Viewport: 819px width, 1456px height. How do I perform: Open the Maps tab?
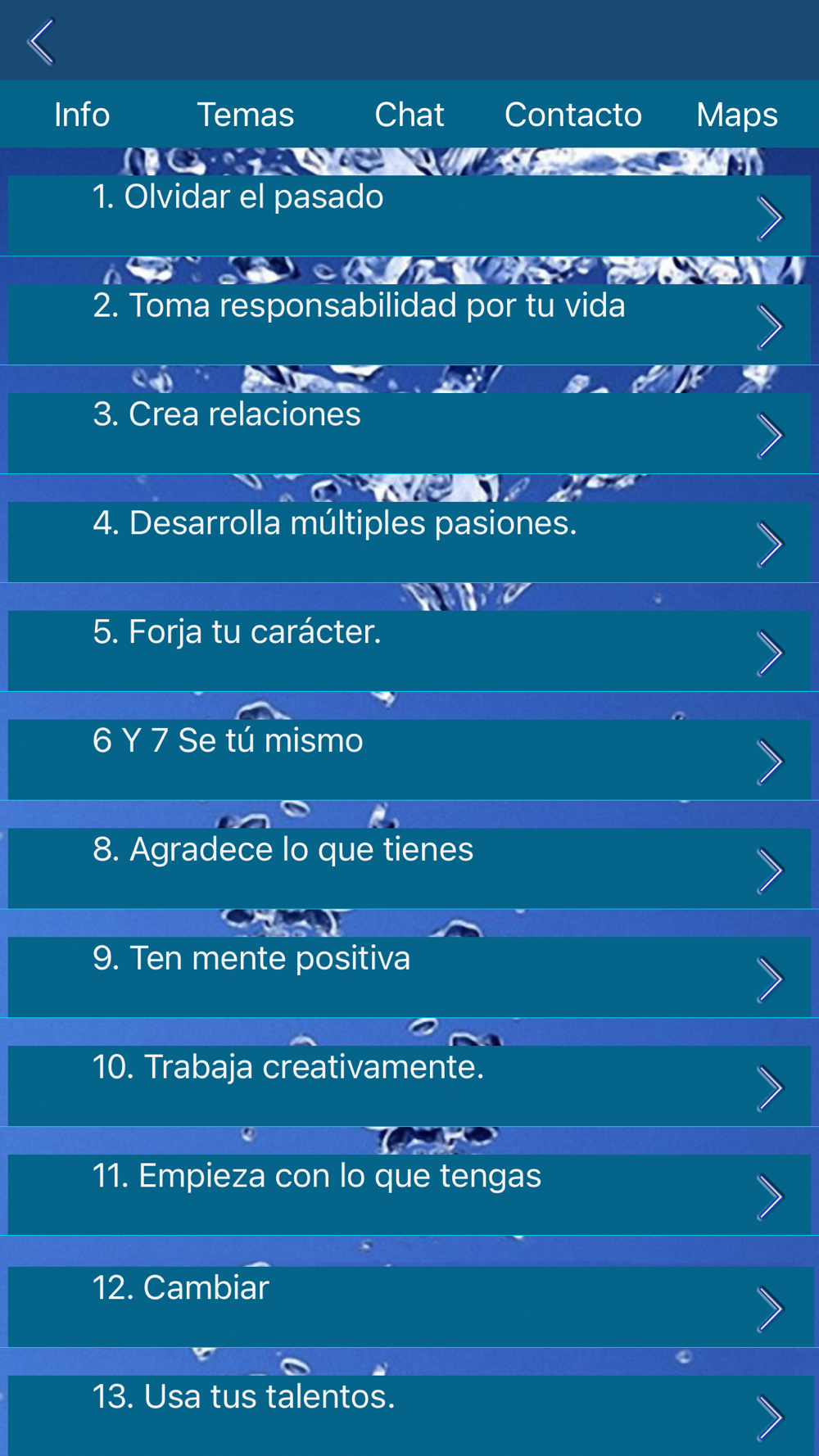(x=737, y=115)
